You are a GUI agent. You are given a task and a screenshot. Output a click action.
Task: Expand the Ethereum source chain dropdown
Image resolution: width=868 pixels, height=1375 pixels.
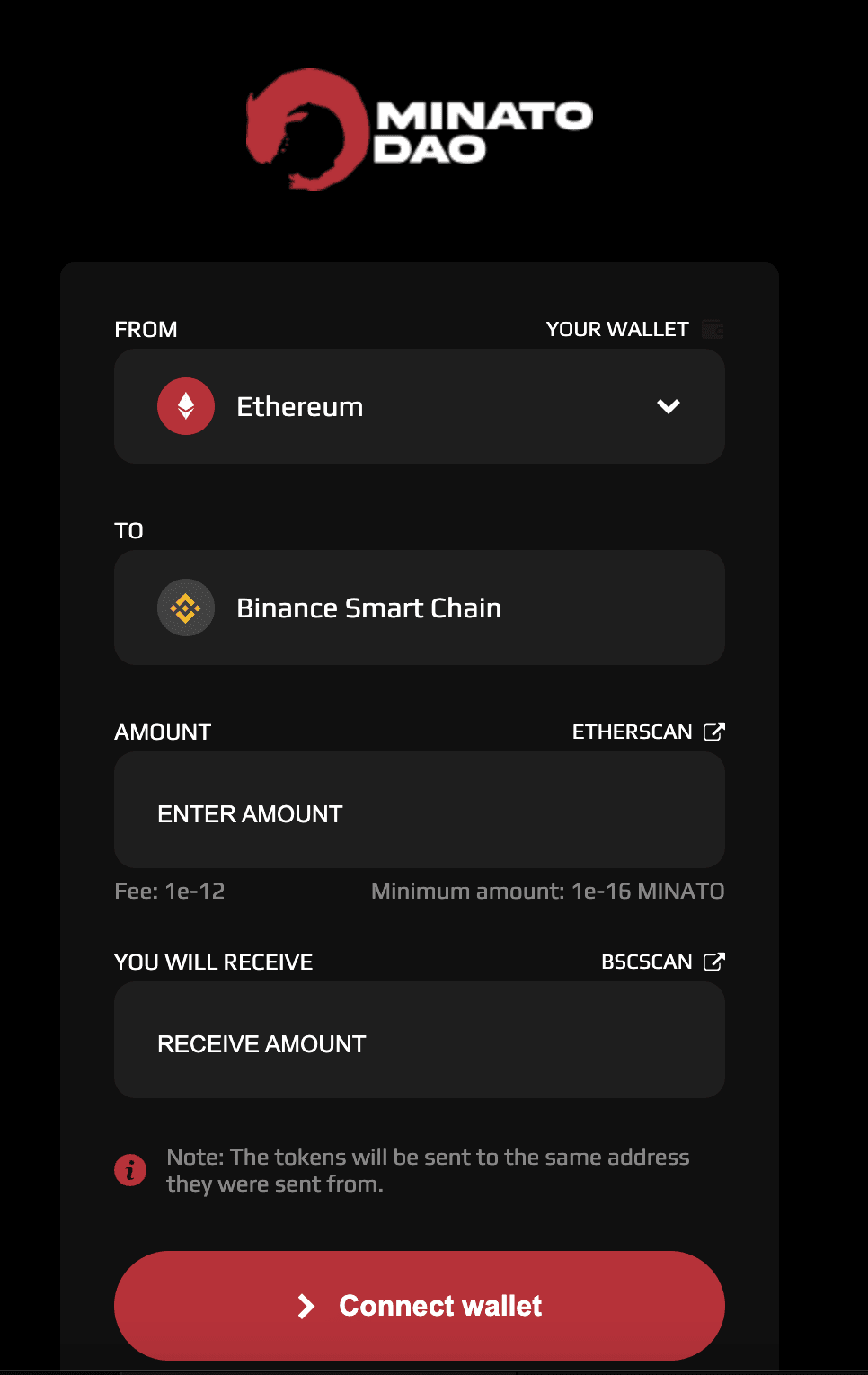pyautogui.click(x=668, y=406)
